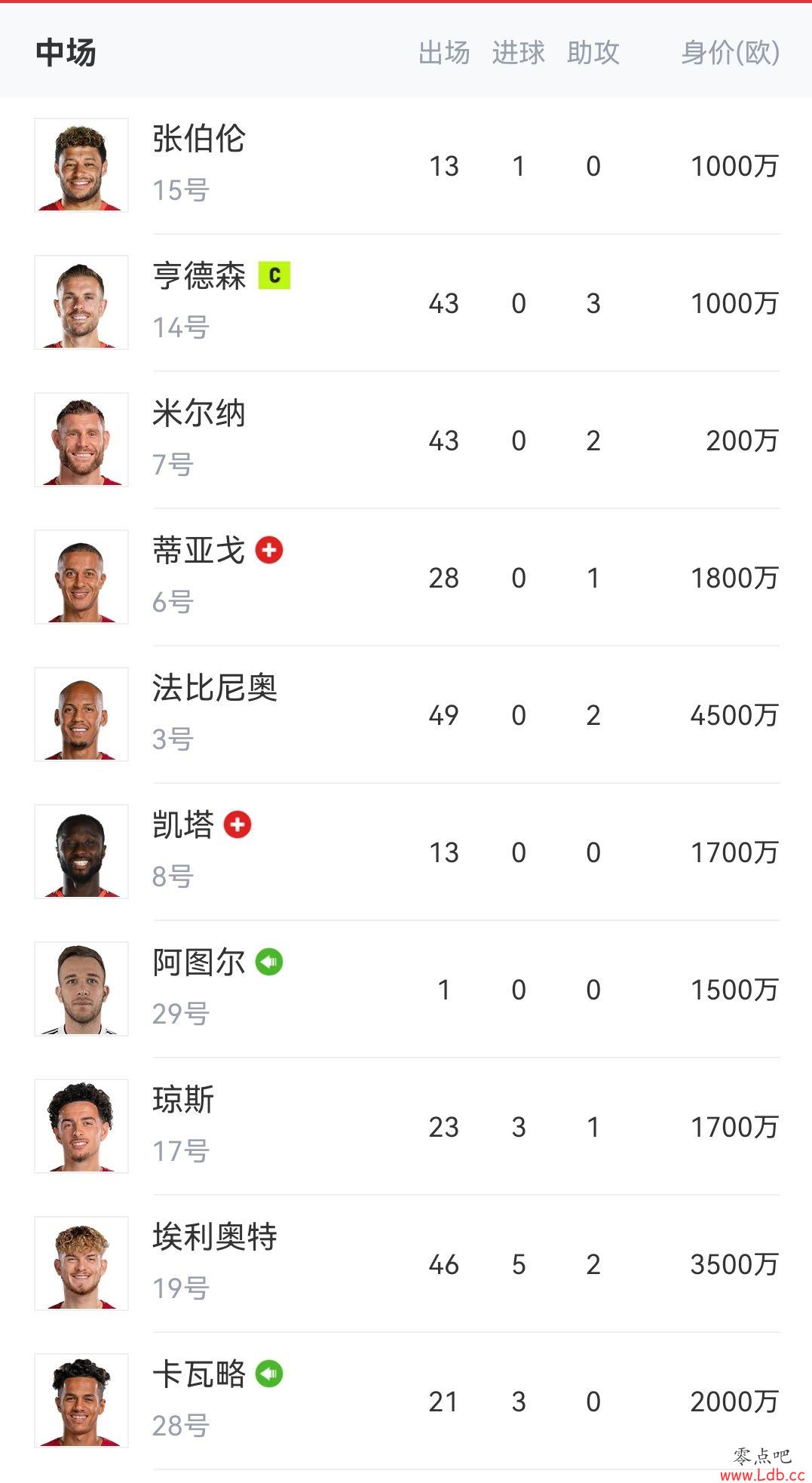Open 张伯伦's player profile row
812x1483 pixels.
pos(406,165)
